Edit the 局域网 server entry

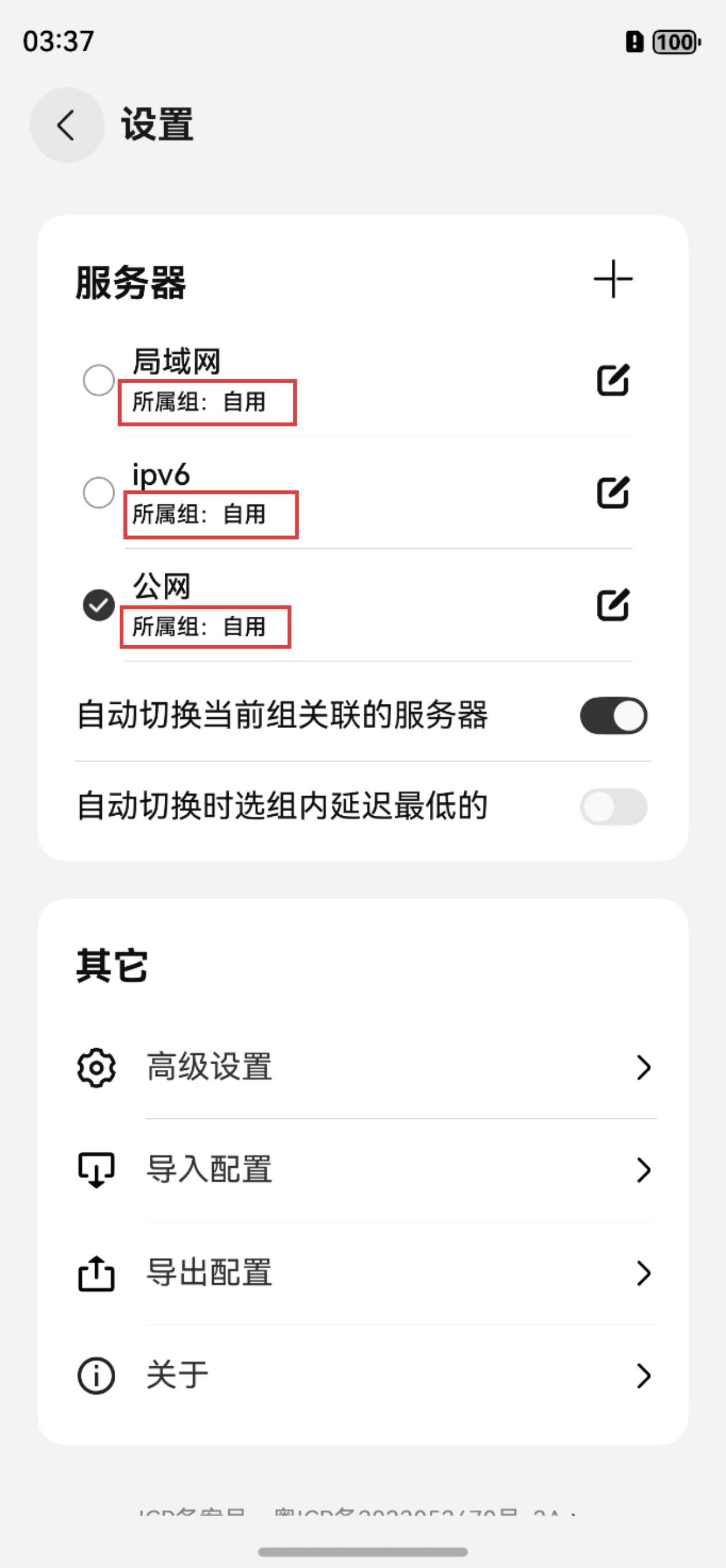pos(612,380)
